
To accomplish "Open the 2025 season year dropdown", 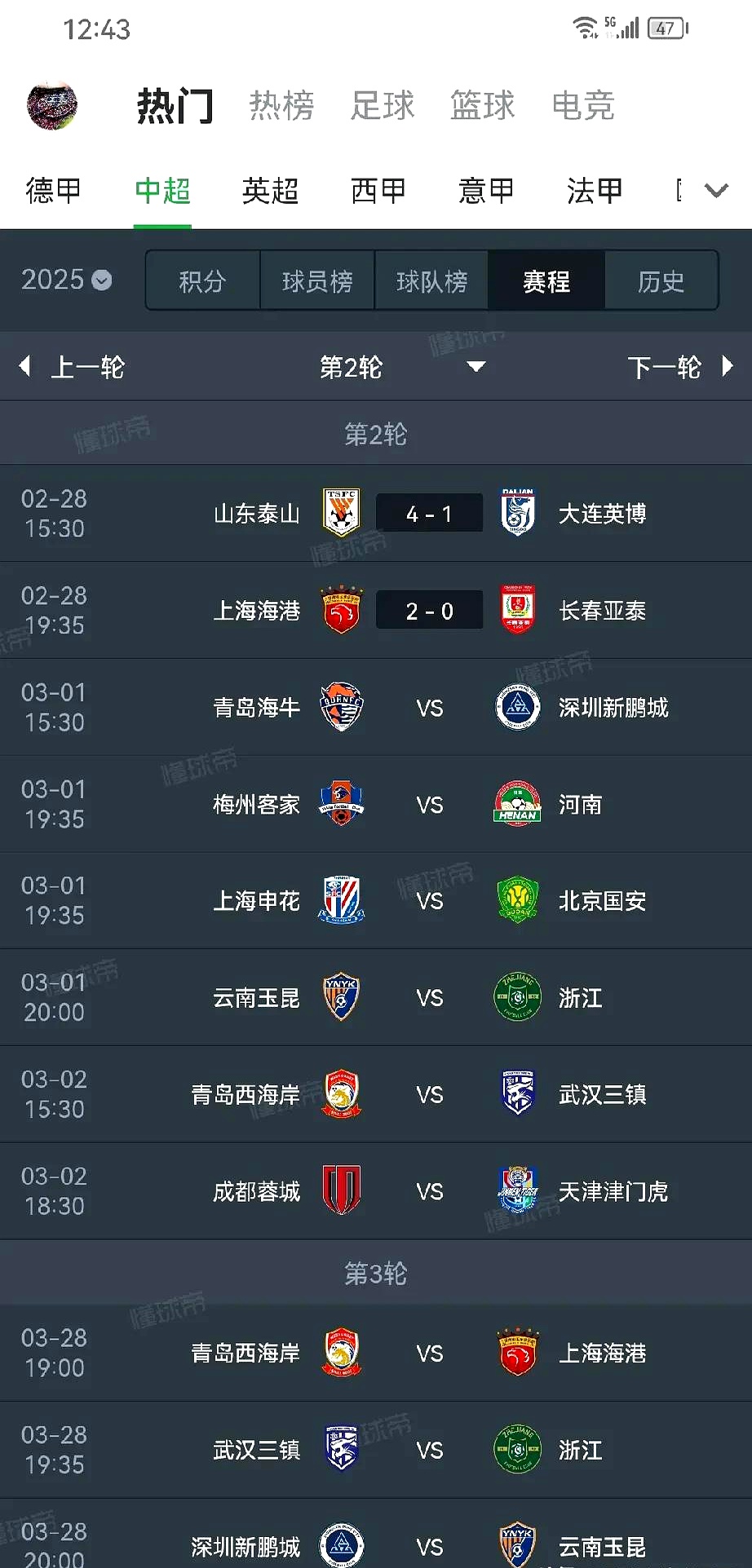I will point(65,280).
